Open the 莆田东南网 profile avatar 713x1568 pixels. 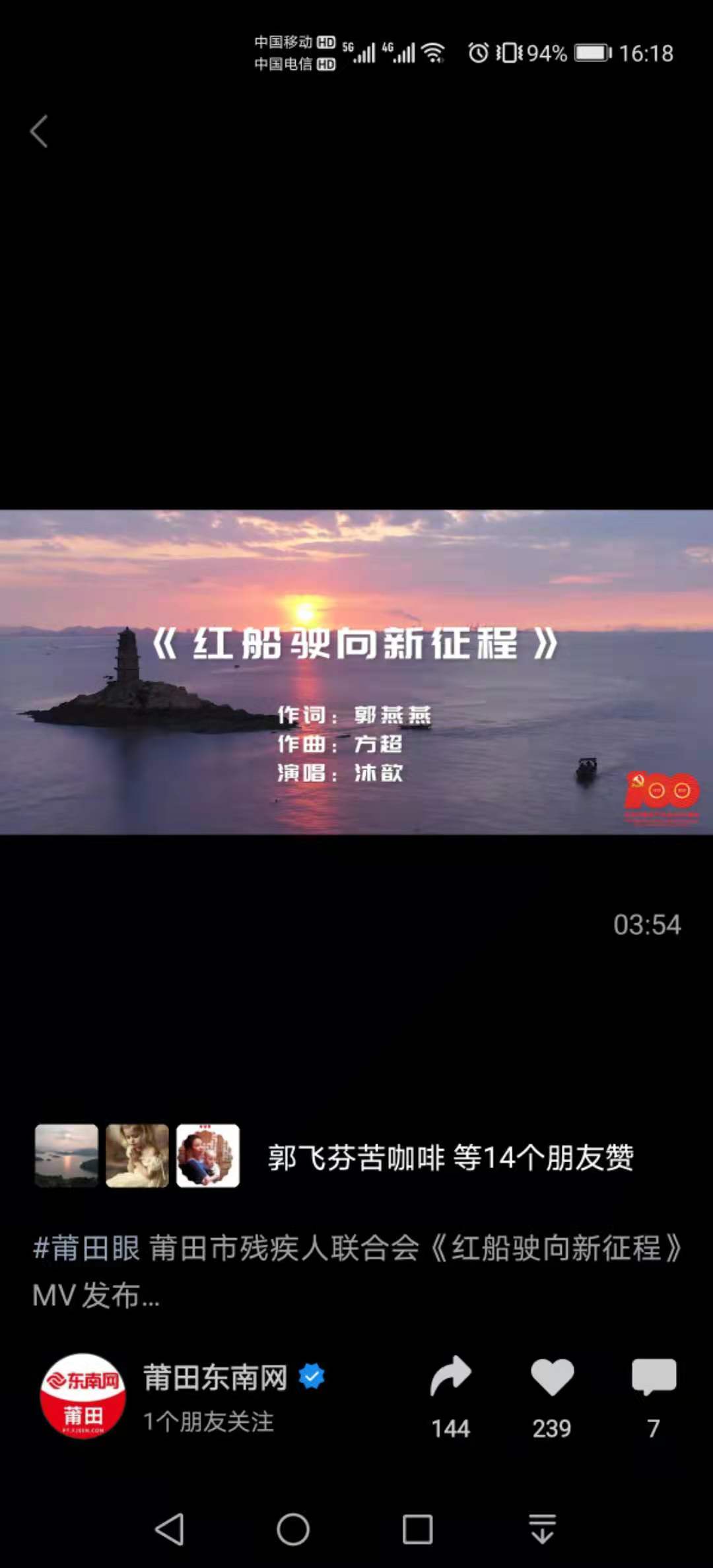click(83, 1396)
